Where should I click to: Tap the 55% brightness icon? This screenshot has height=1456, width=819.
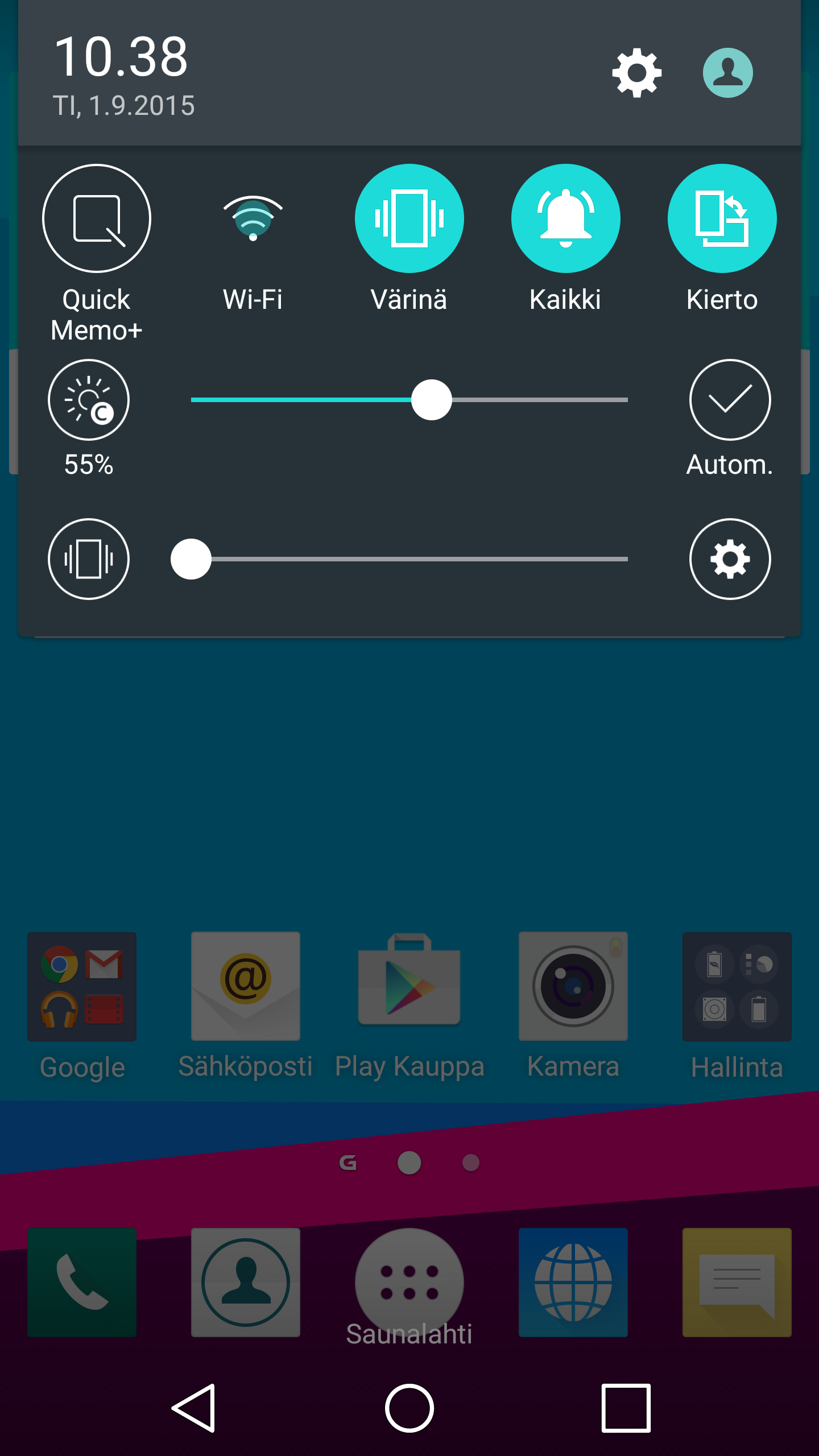89,400
